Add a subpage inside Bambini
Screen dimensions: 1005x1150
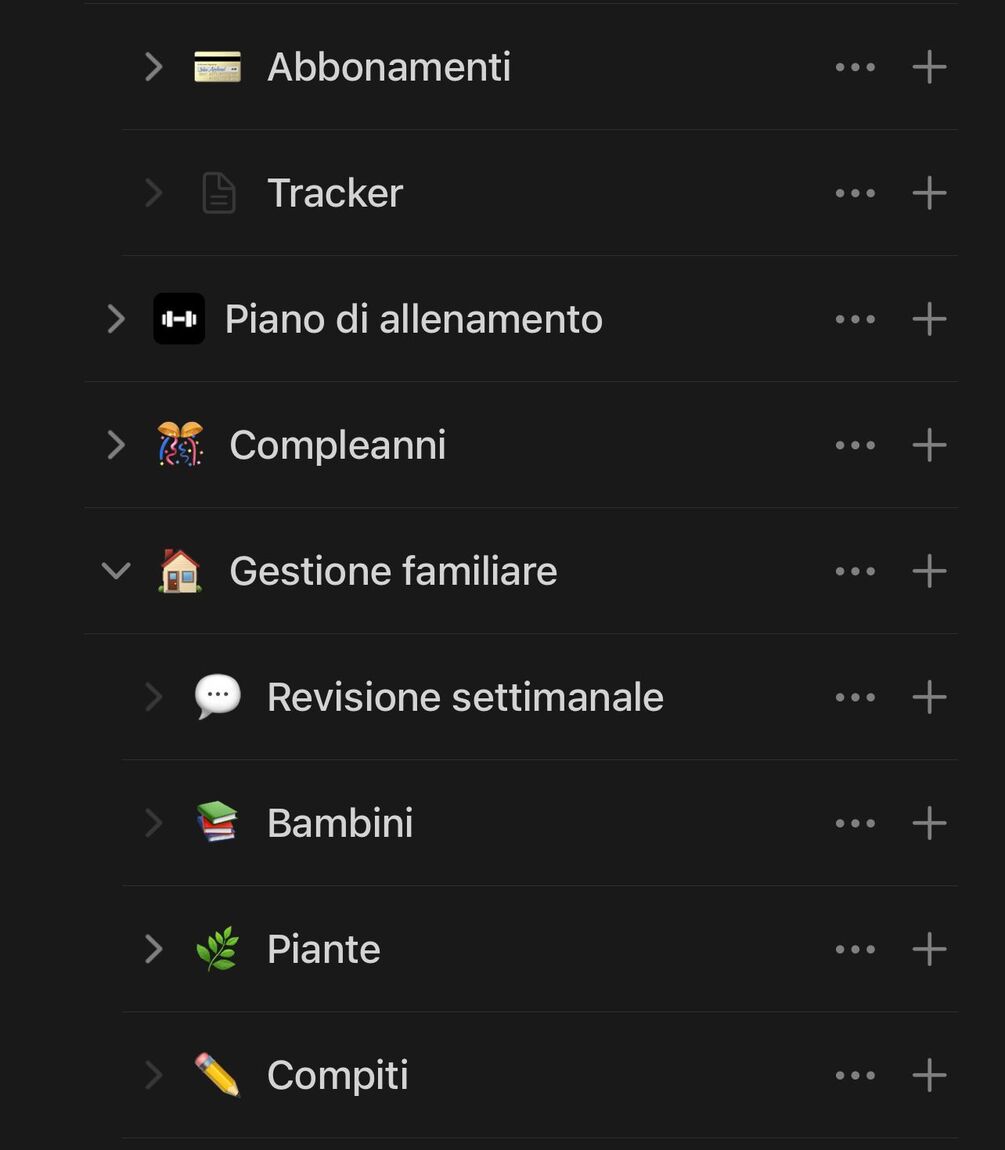click(929, 823)
